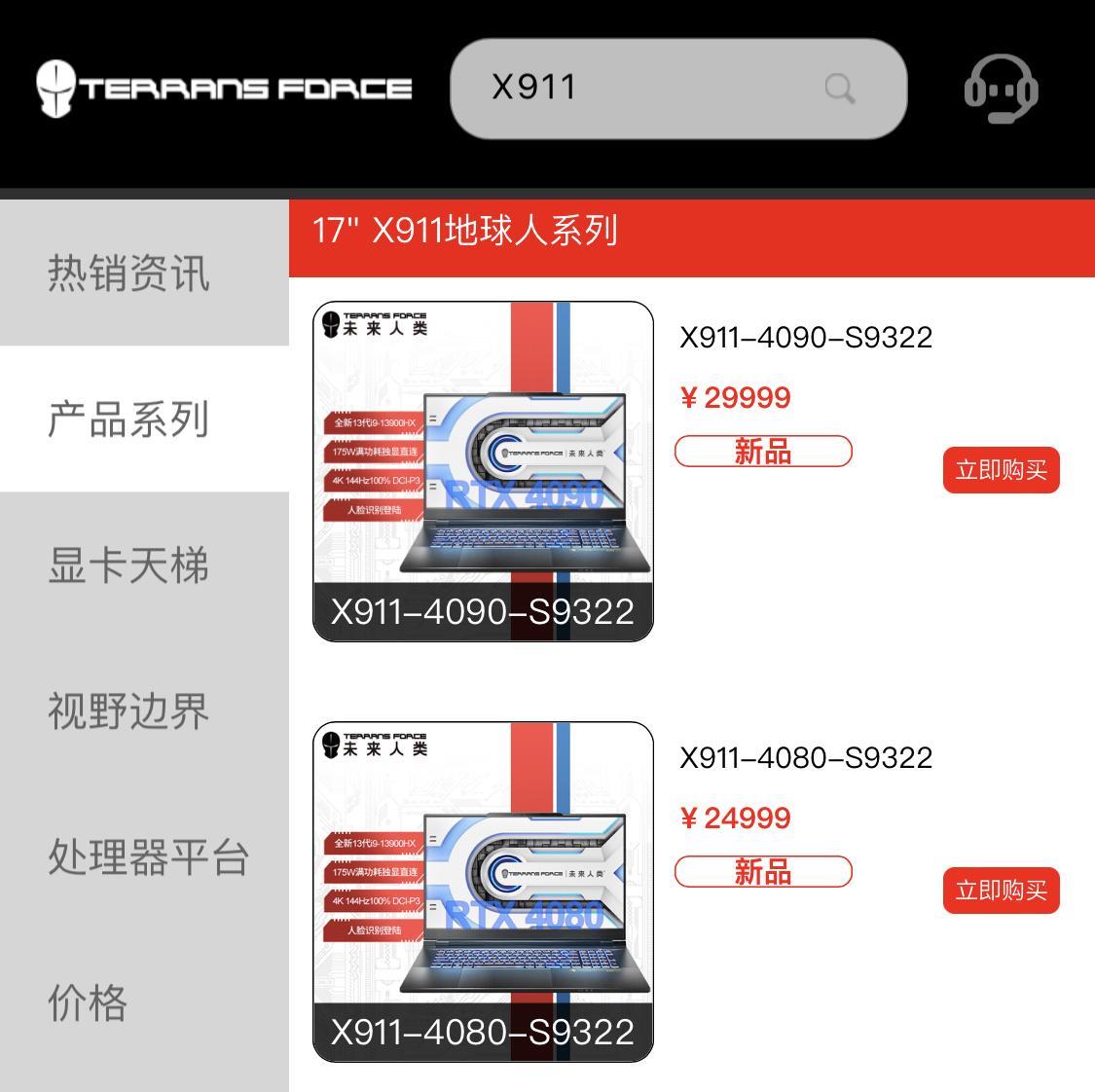Open X911-4080-S9322 product image
Viewport: 1095px width, 1092px height.
tap(483, 892)
